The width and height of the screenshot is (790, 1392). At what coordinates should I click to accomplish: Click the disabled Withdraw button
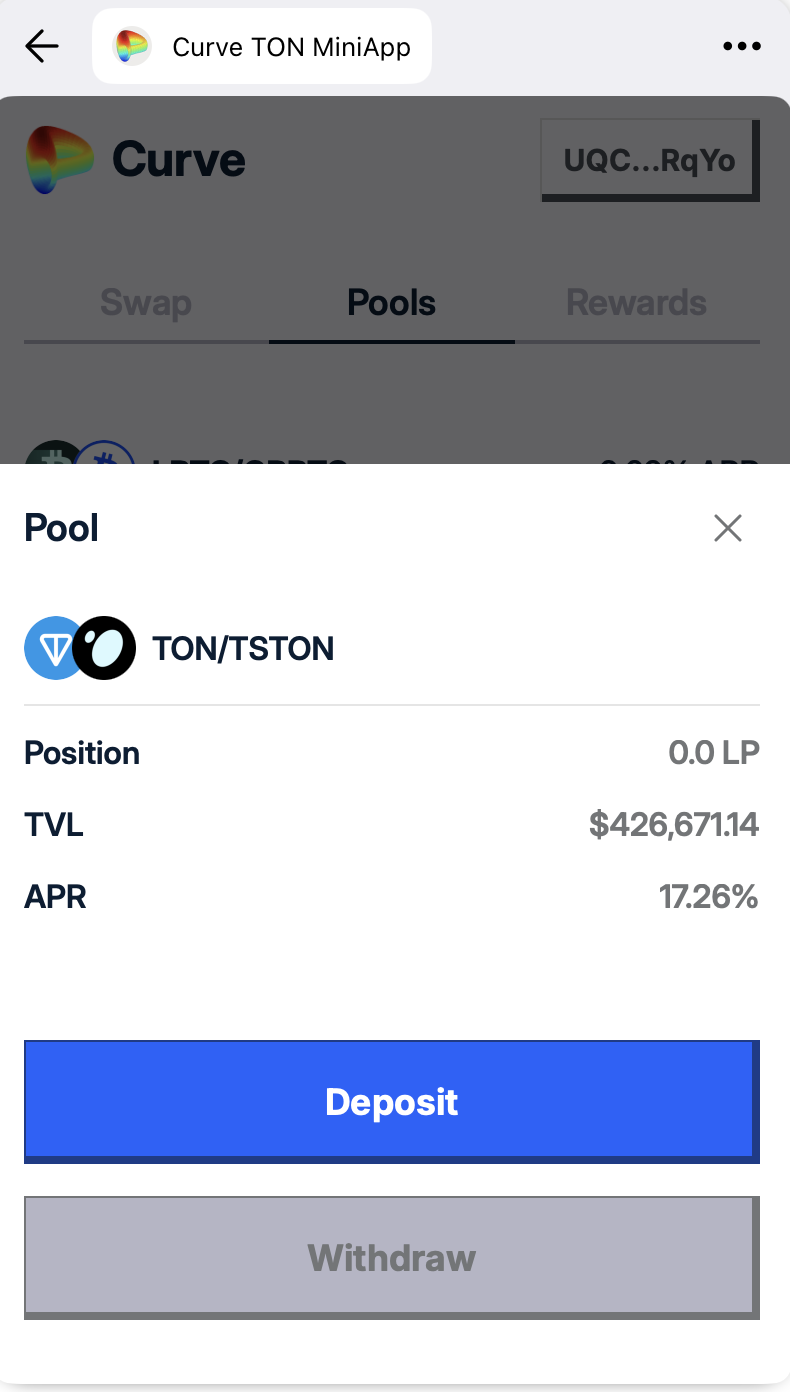[x=391, y=1257]
